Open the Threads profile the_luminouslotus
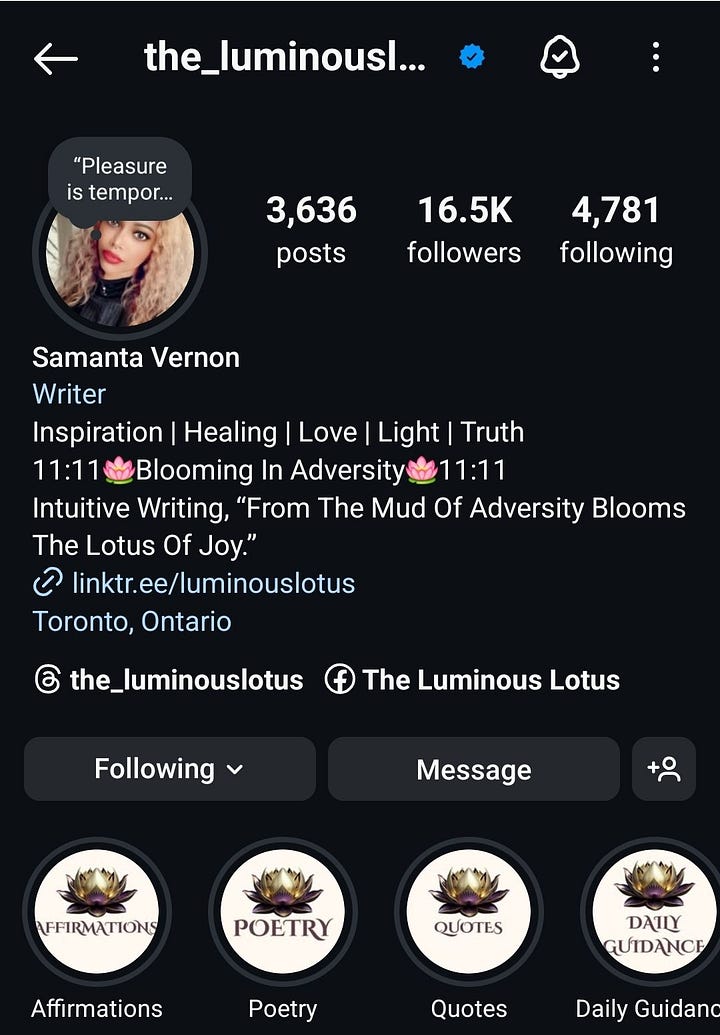Viewport: 720px width, 1035px height. (x=169, y=681)
